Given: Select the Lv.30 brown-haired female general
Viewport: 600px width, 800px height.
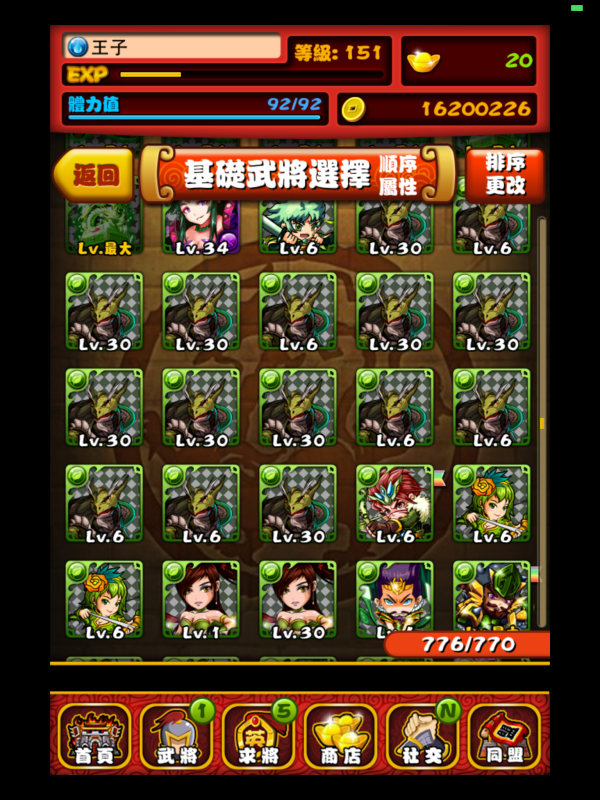Looking at the screenshot, I should tap(298, 599).
